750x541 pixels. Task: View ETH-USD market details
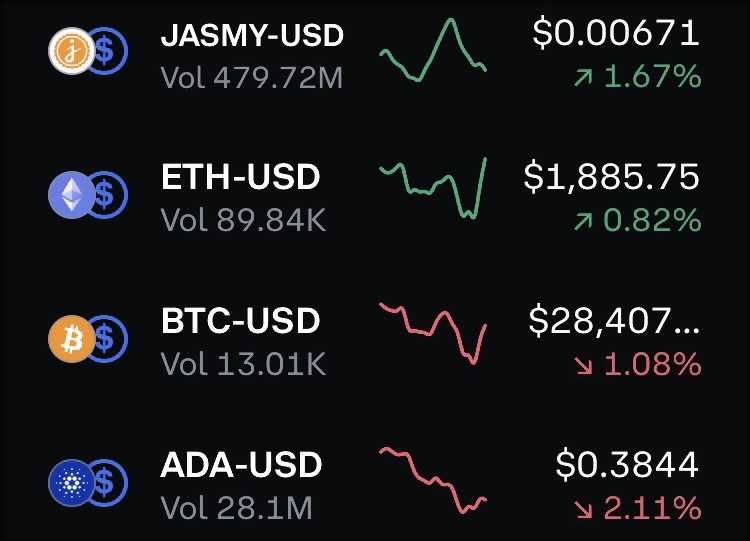241,178
